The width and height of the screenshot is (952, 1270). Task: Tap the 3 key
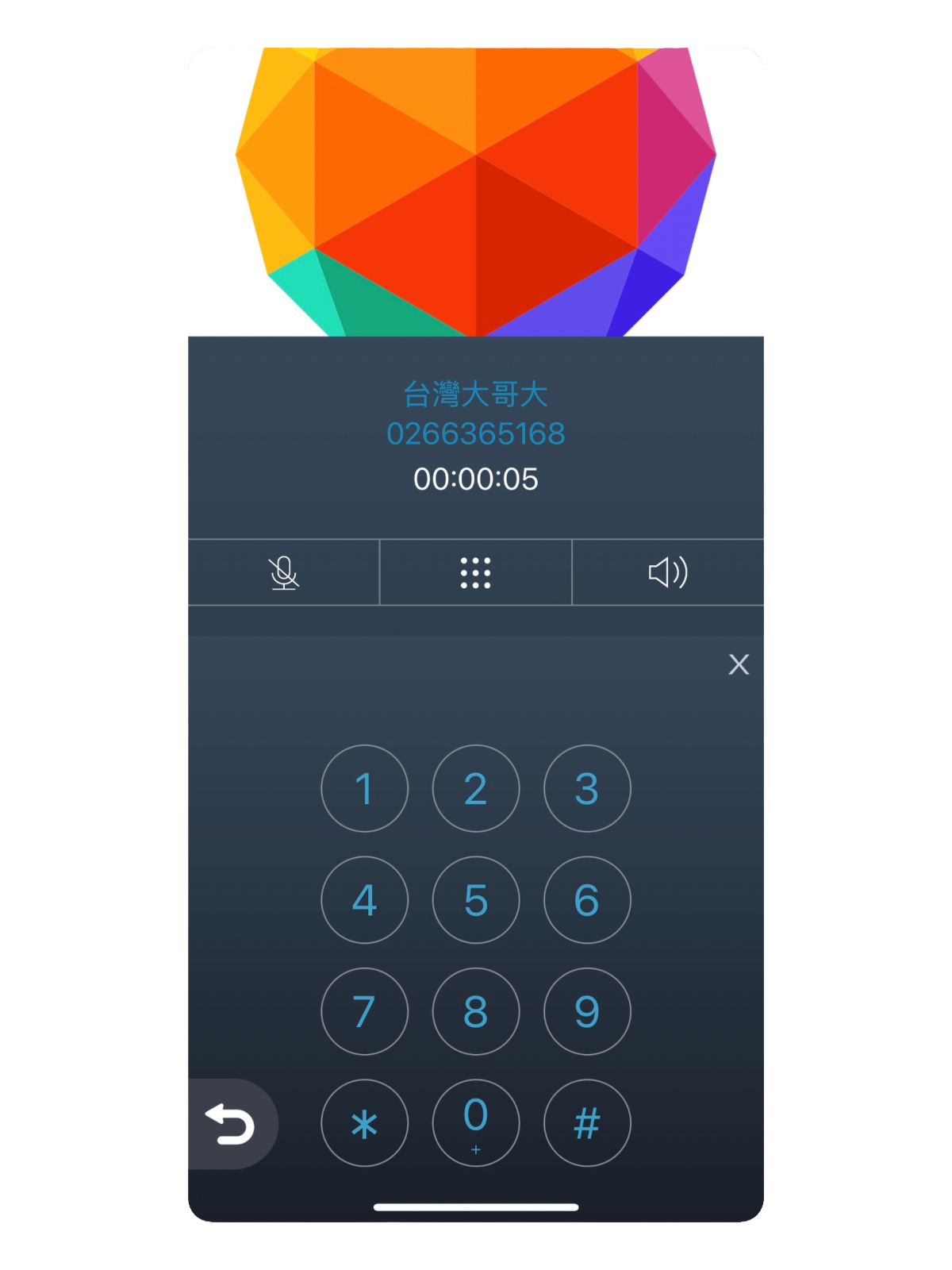(587, 788)
